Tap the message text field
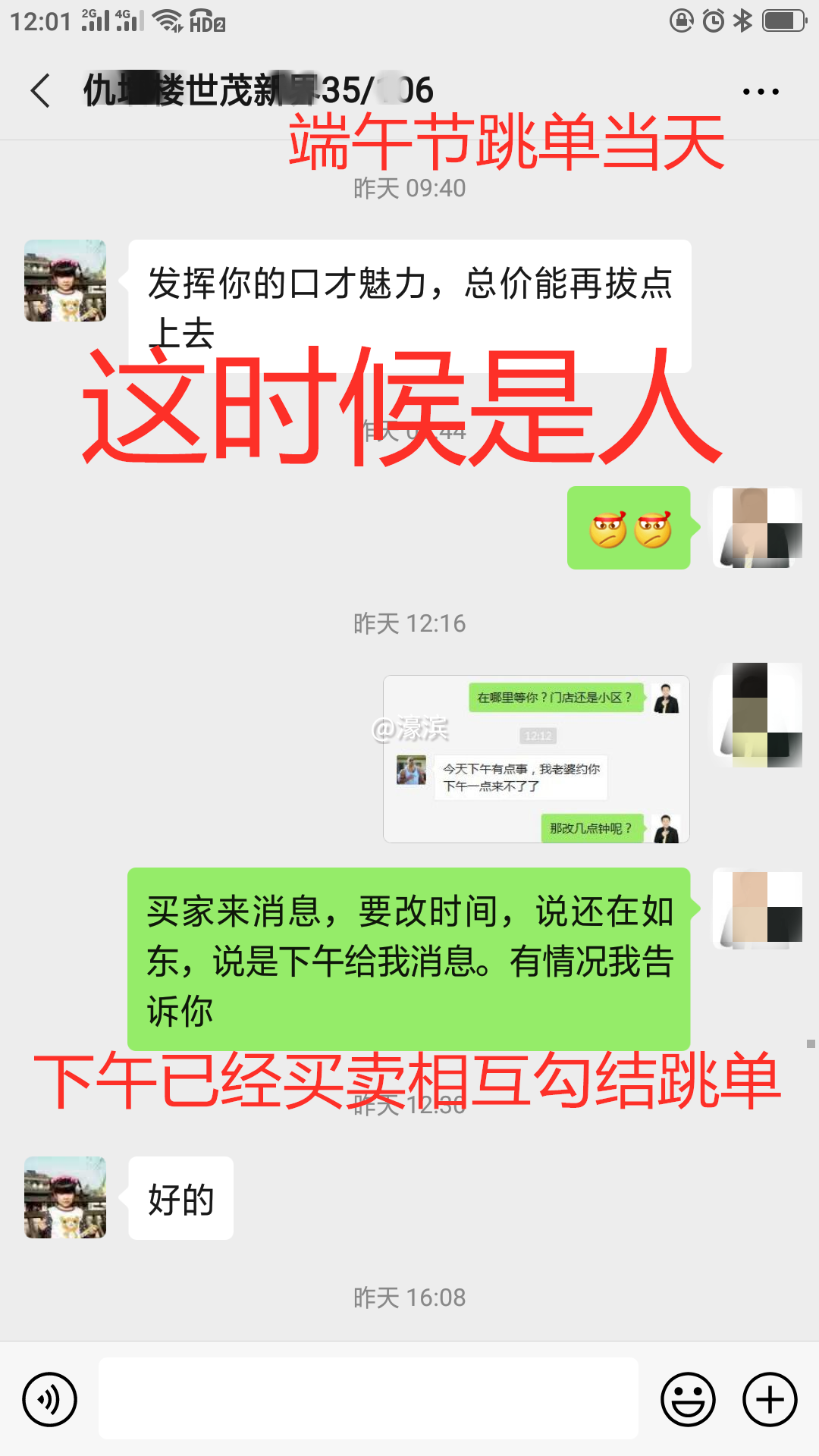 pyautogui.click(x=368, y=1399)
